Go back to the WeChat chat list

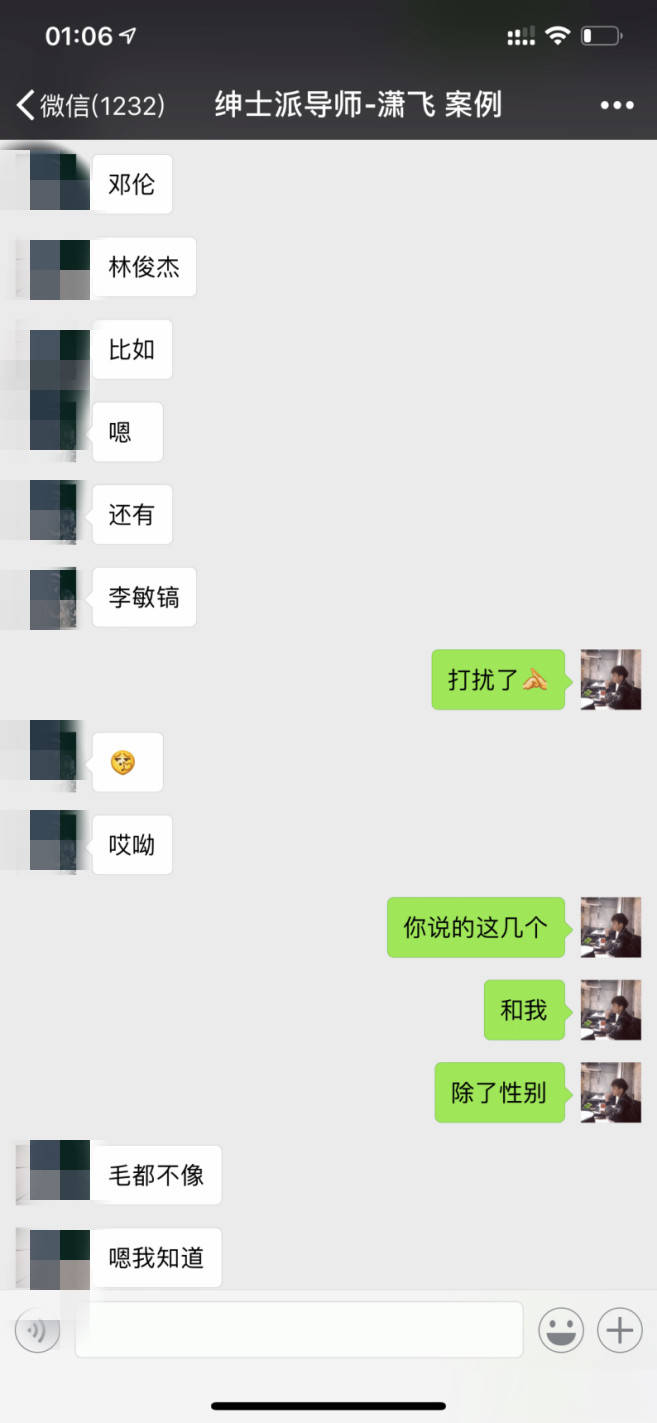point(88,105)
